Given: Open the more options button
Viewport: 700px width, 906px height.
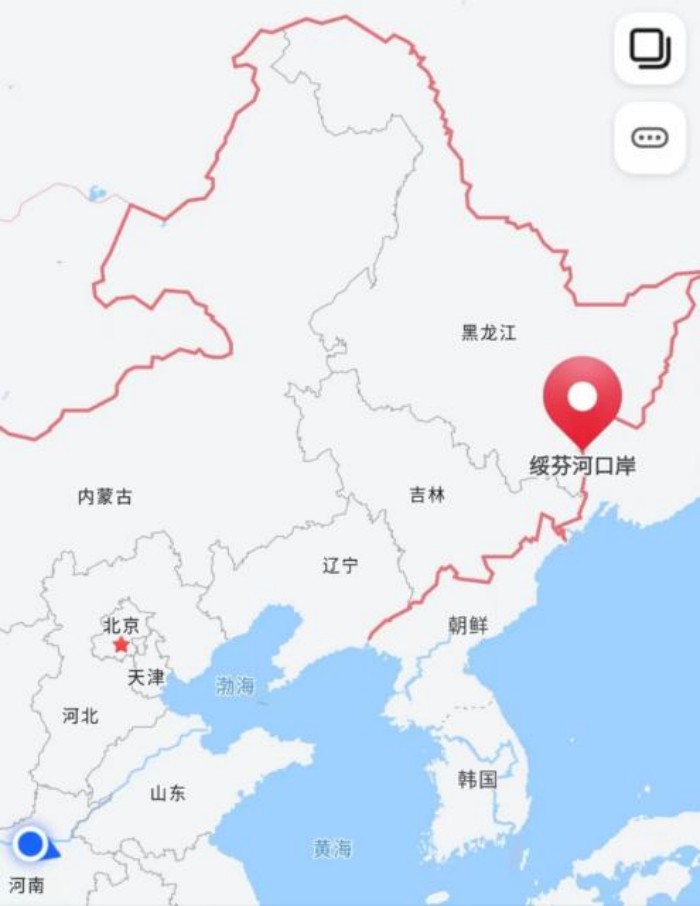Looking at the screenshot, I should (649, 138).
